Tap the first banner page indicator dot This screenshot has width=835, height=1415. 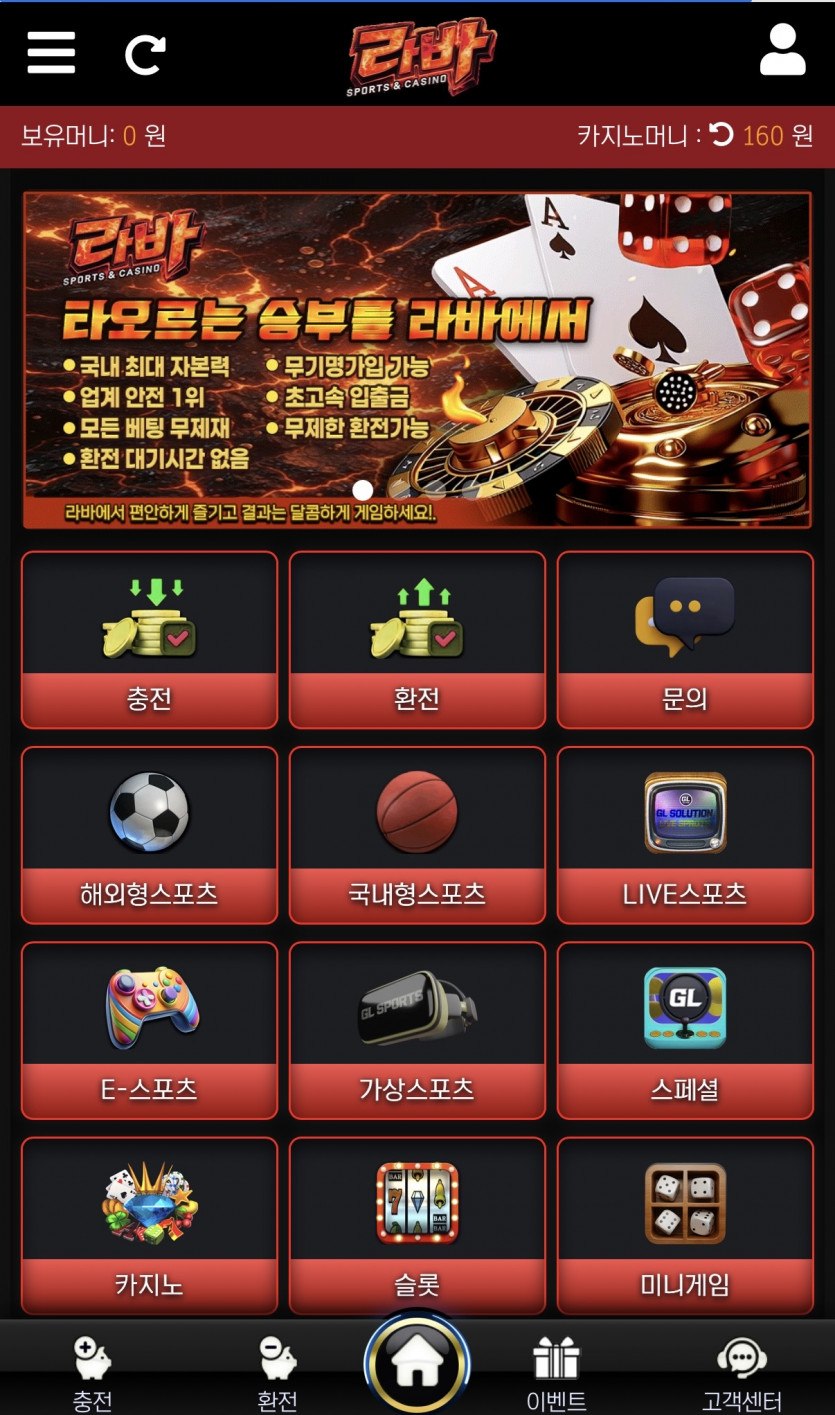tap(363, 490)
